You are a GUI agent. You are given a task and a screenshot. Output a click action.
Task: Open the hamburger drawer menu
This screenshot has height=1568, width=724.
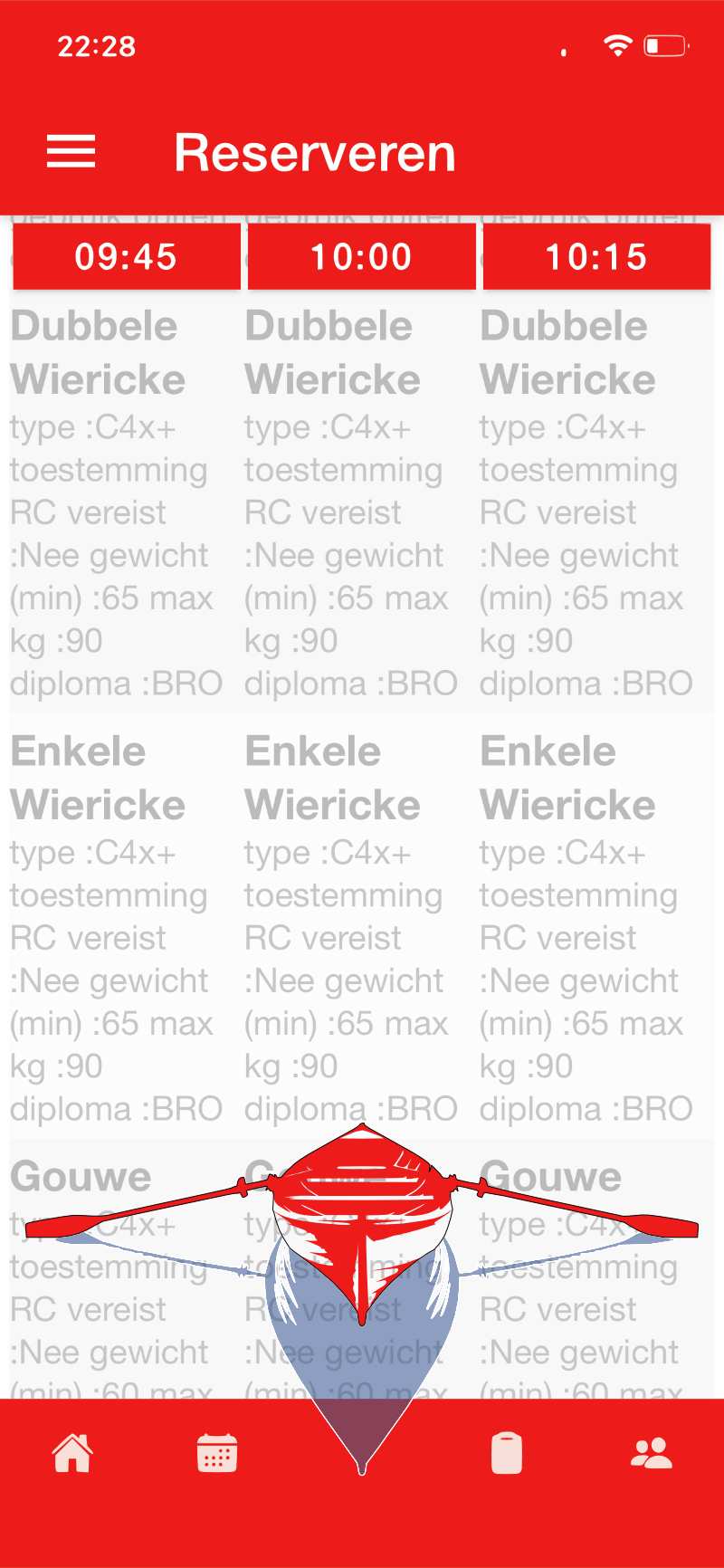(71, 152)
